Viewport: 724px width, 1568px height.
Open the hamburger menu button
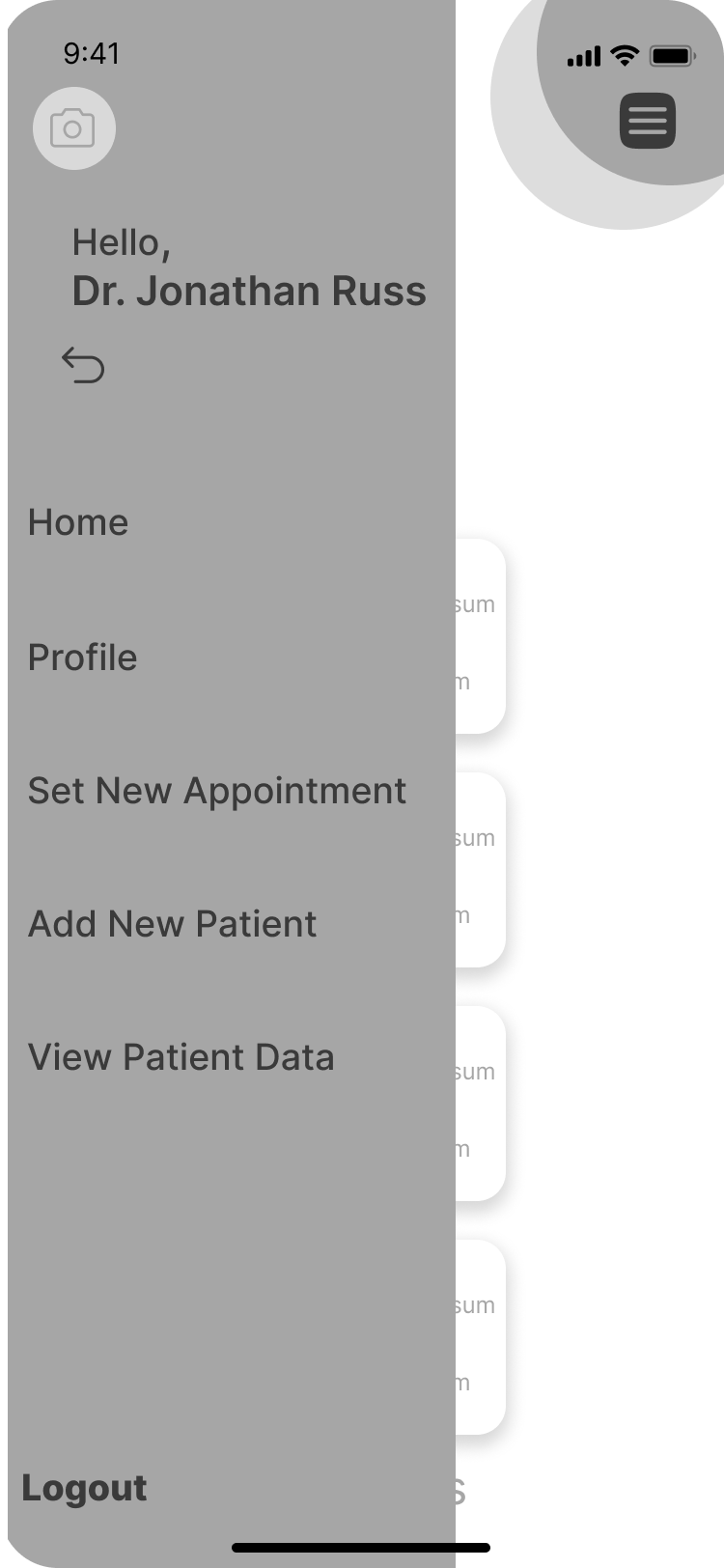[x=647, y=122]
